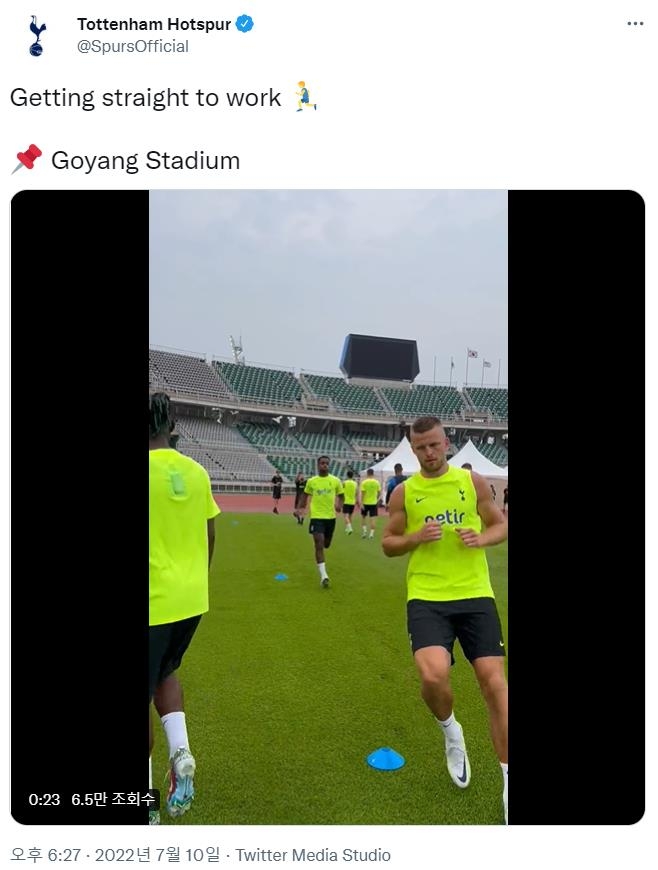
Task: Open the tweet's timestamp link
Action: (114, 855)
